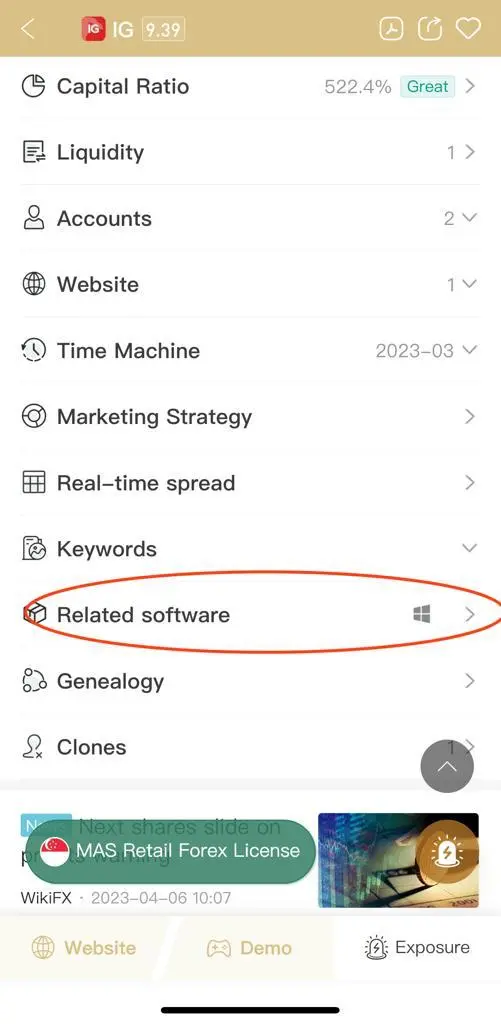Tap the scroll-to-top arrow button
501x1024 pixels.
pos(447,766)
